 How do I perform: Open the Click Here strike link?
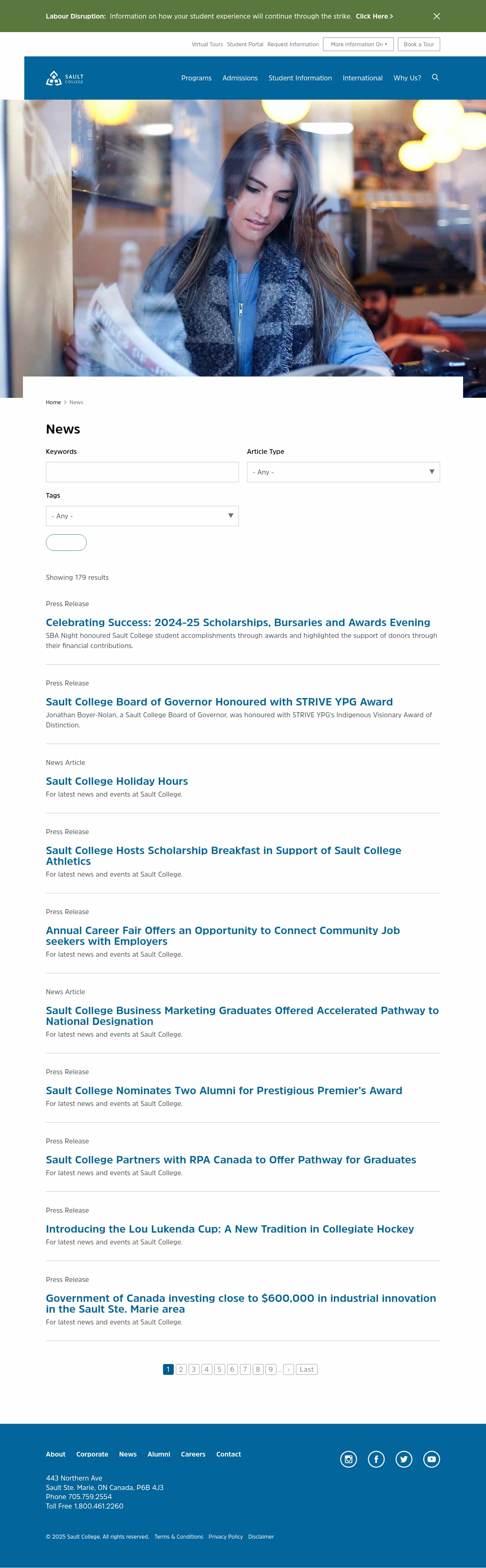pos(374,17)
